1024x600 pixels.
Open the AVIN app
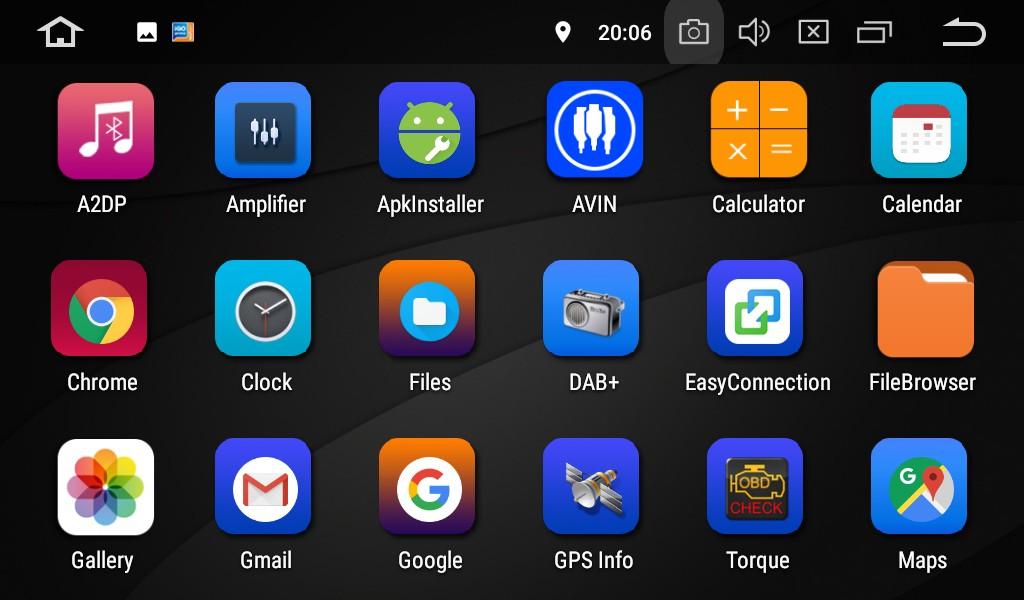[594, 131]
